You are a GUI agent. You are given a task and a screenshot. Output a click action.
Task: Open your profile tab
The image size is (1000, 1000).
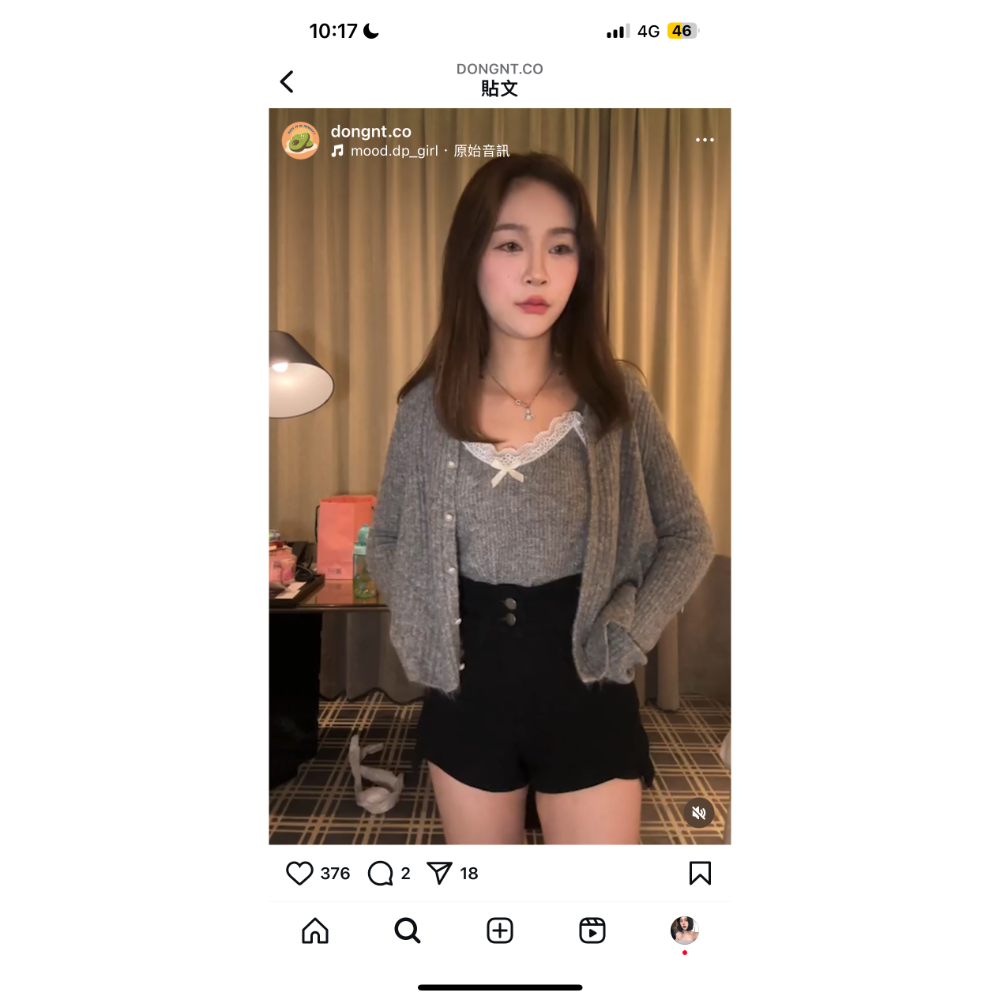click(684, 931)
